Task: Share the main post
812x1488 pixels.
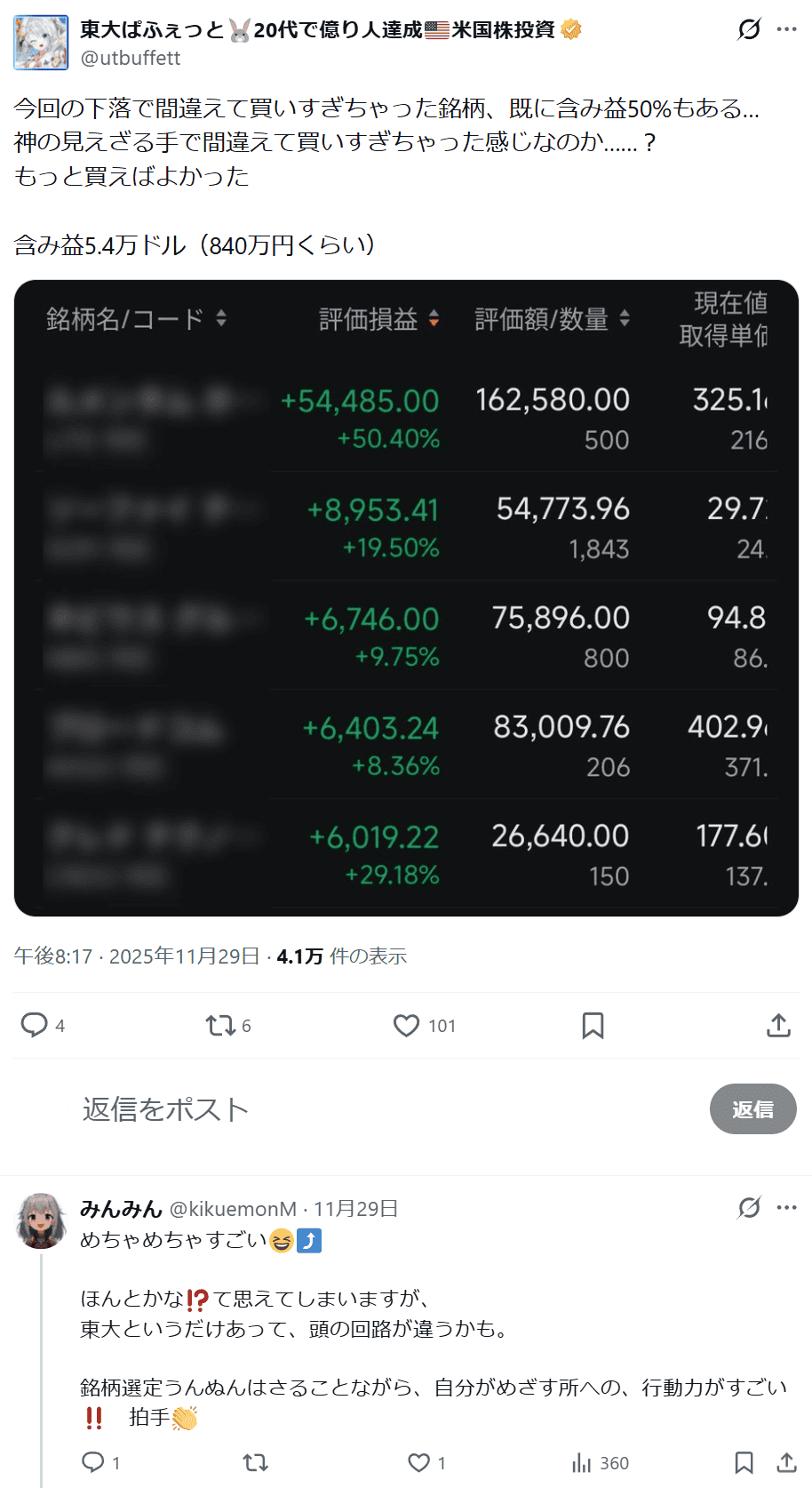Action: [x=778, y=1026]
